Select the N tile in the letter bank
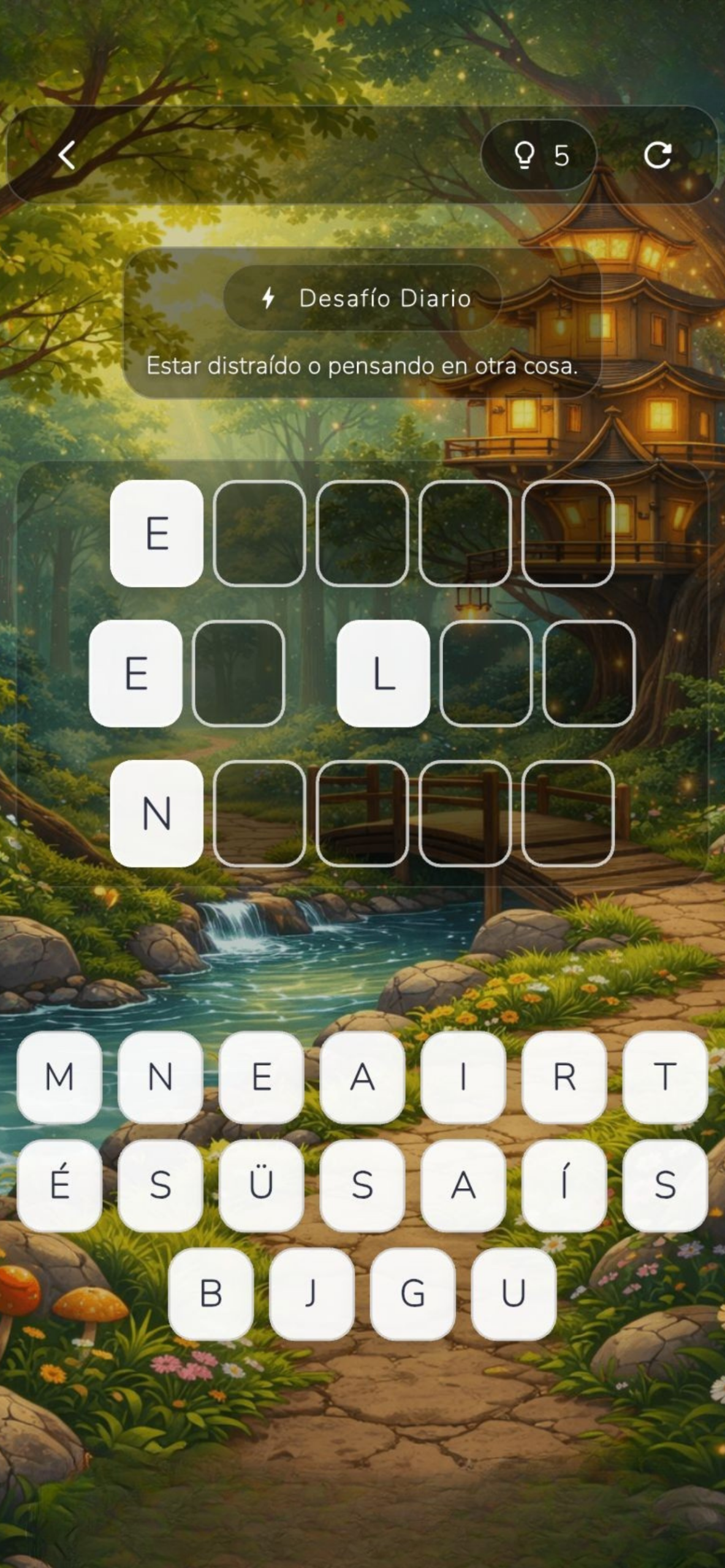725x1568 pixels. click(160, 1077)
